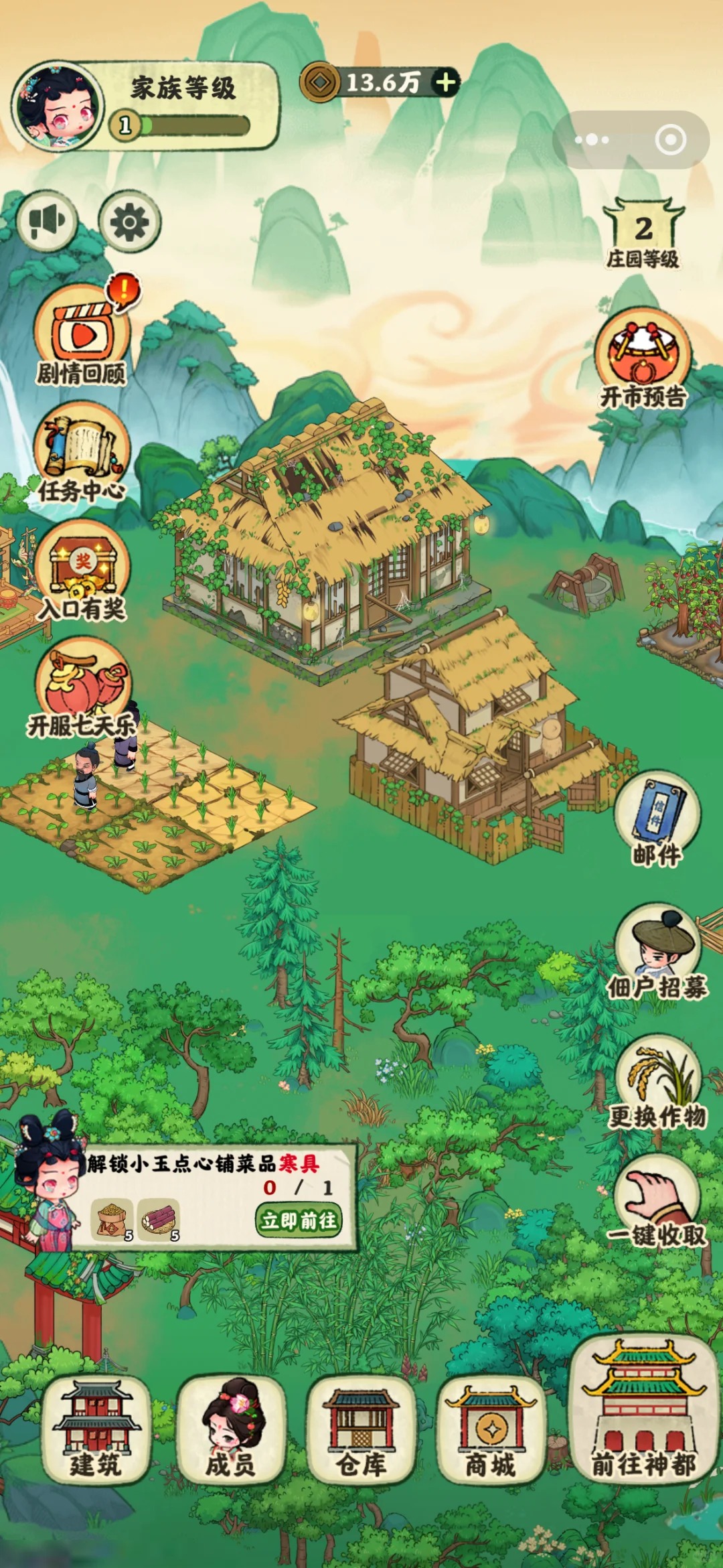Tap 立即前往 on the quest panel

[x=299, y=1220]
